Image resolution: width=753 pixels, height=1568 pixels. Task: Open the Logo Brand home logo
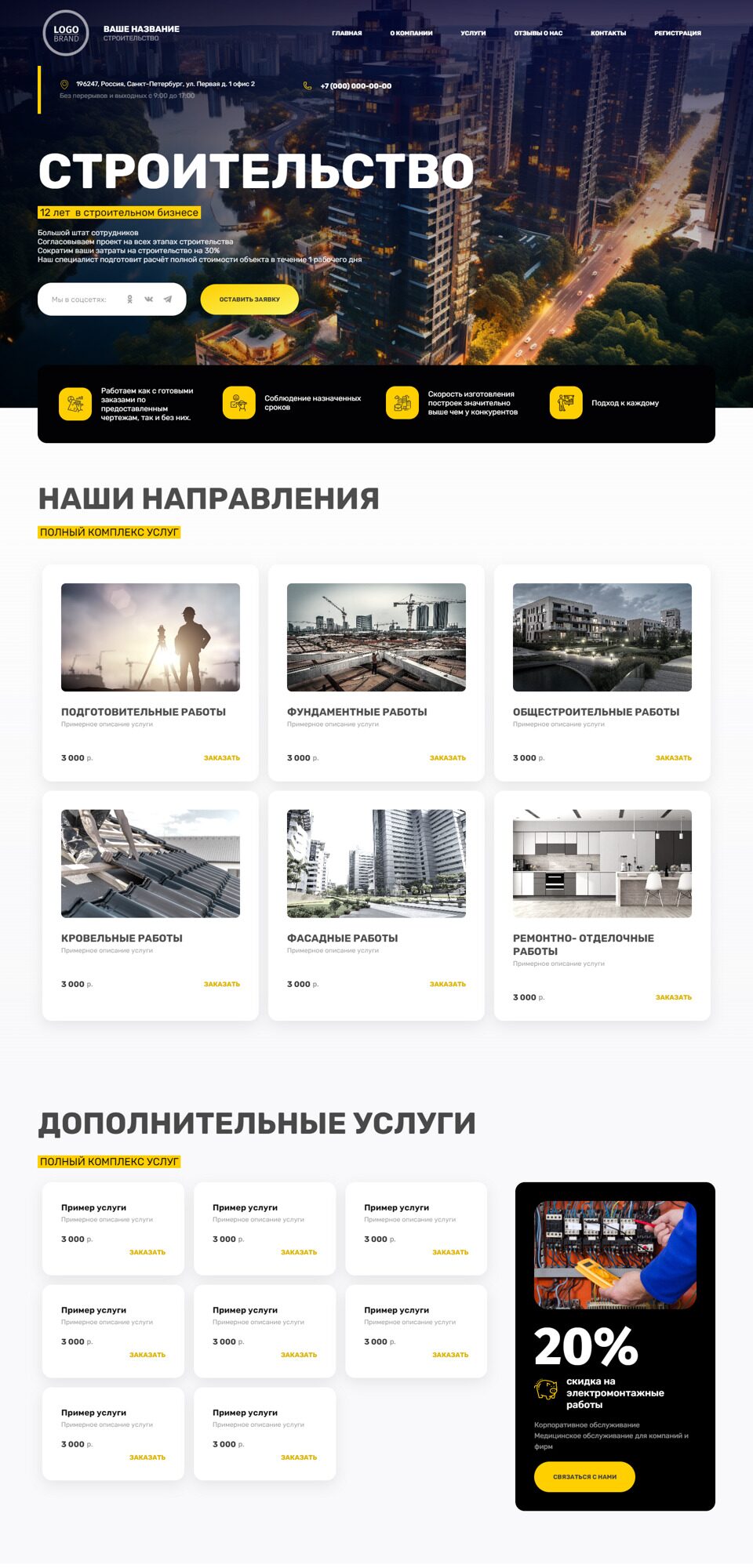click(x=66, y=33)
